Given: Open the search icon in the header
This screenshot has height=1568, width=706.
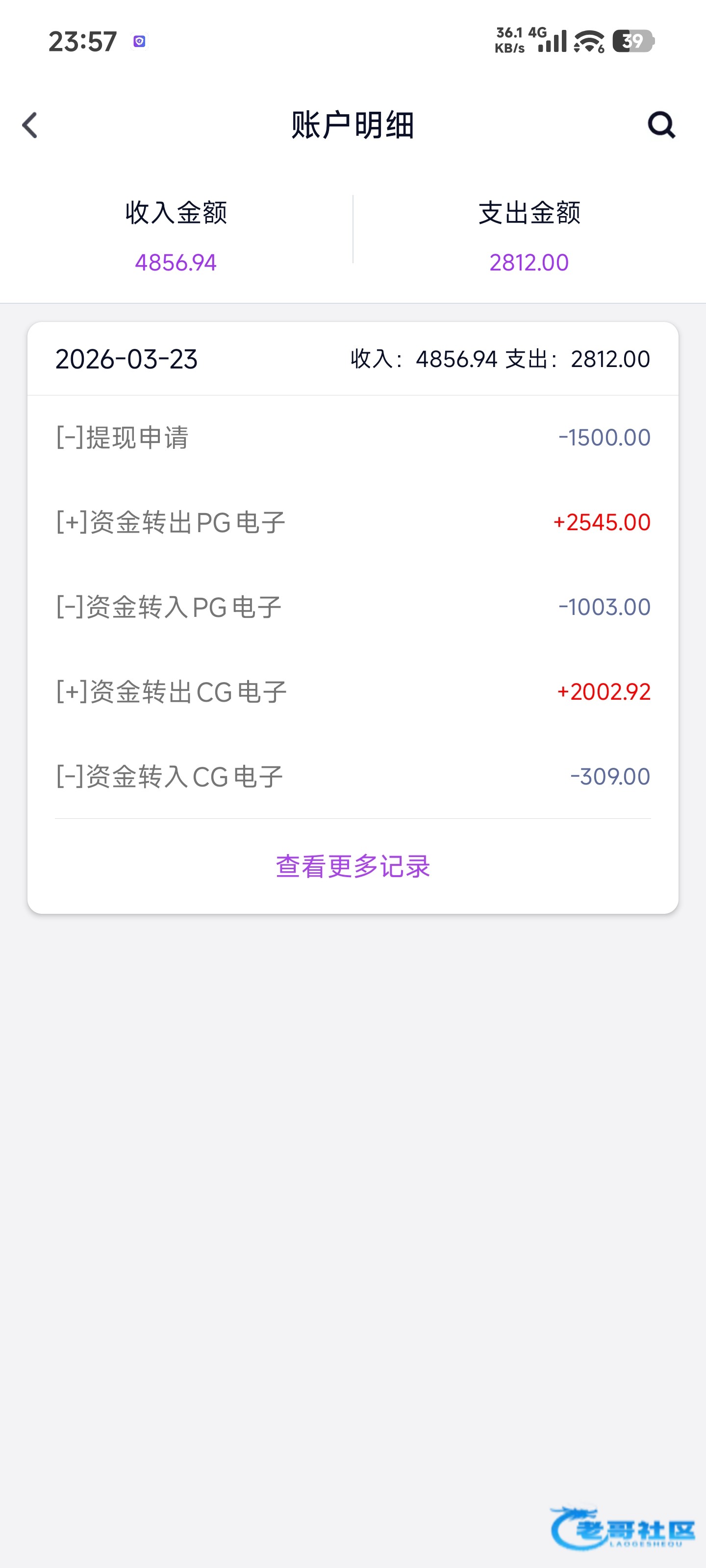Looking at the screenshot, I should (661, 125).
